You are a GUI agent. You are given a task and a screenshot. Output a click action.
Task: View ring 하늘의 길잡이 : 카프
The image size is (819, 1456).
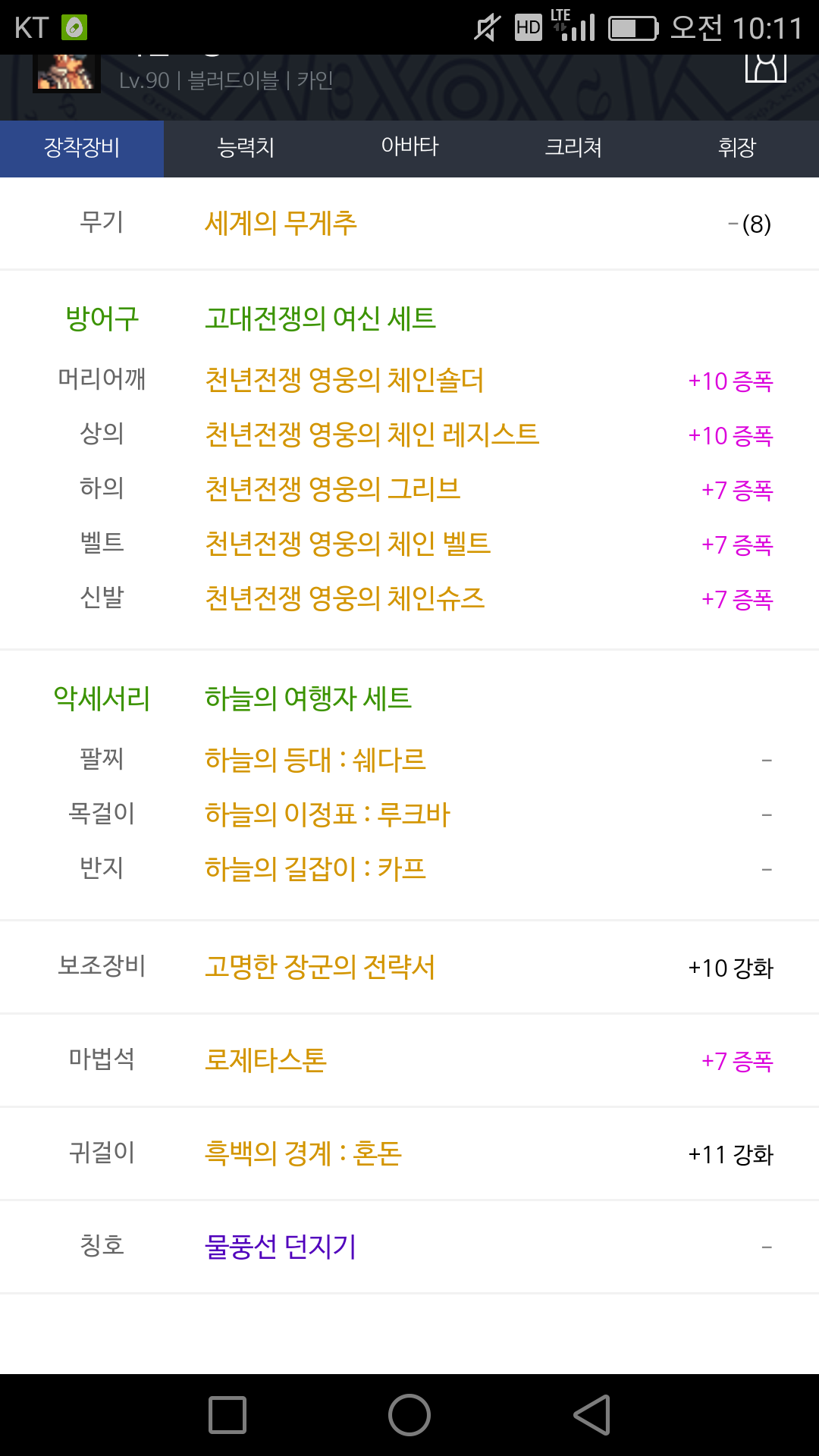(315, 869)
